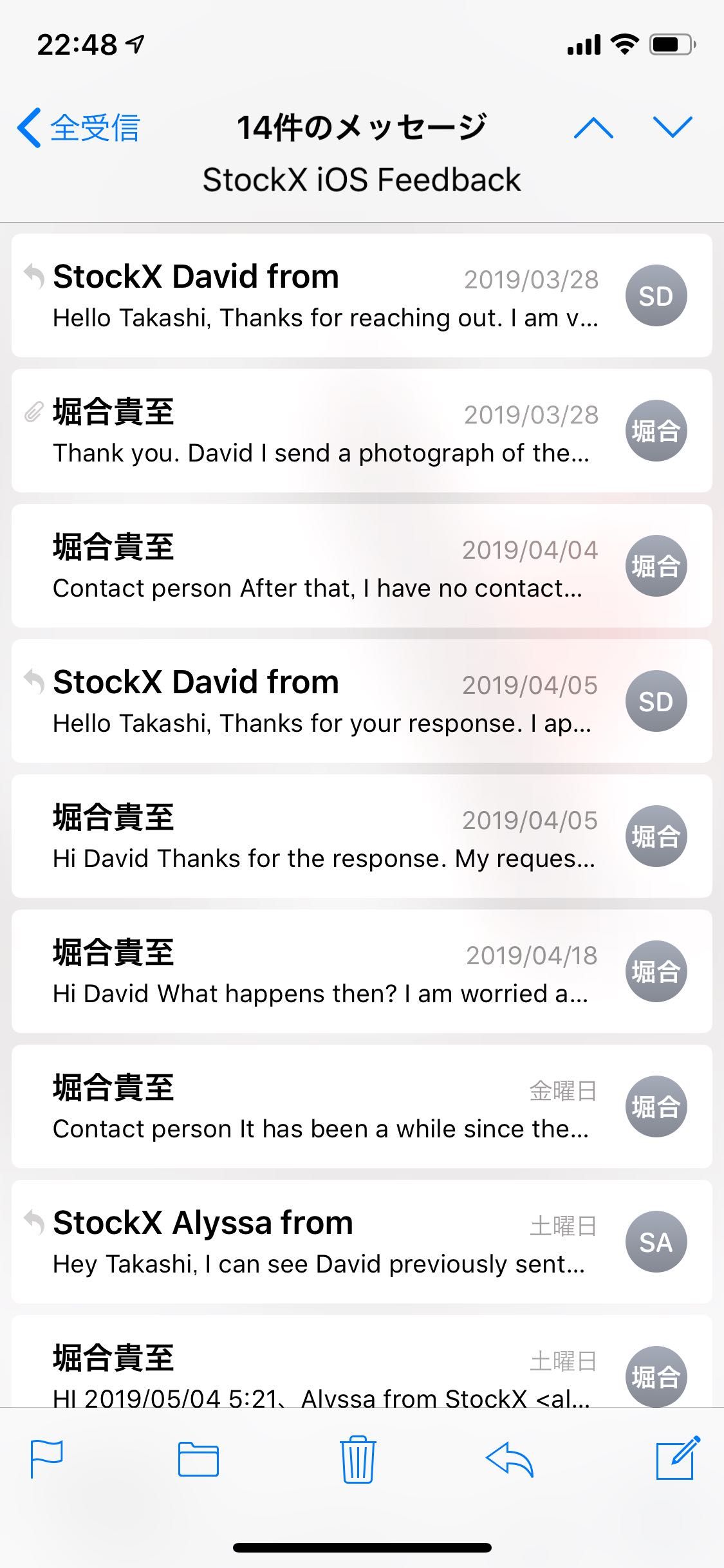Image resolution: width=724 pixels, height=1568 pixels.
Task: Expand the next message with the down chevron
Action: tap(672, 127)
